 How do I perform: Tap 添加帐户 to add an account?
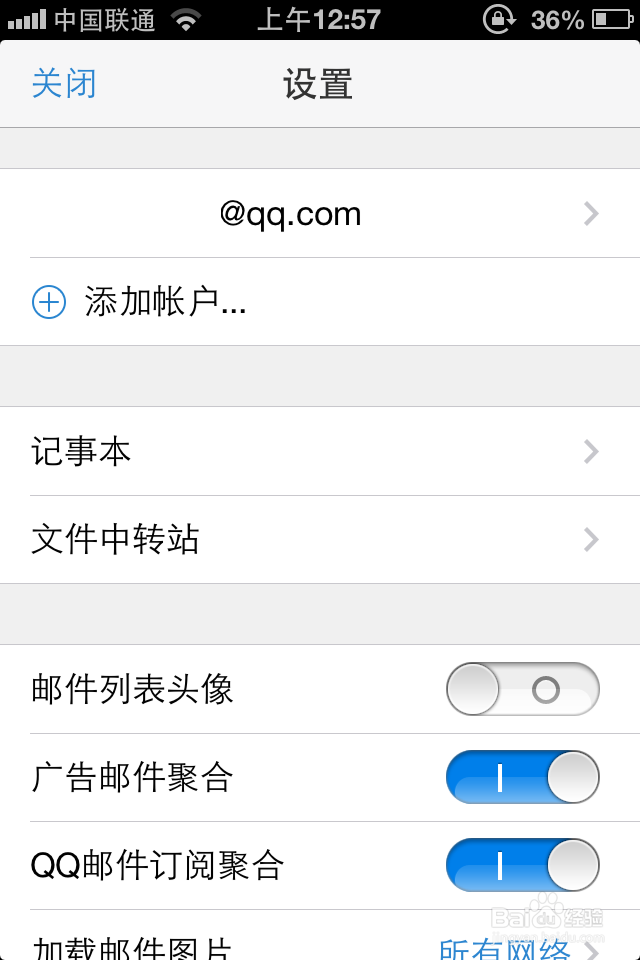click(x=165, y=302)
